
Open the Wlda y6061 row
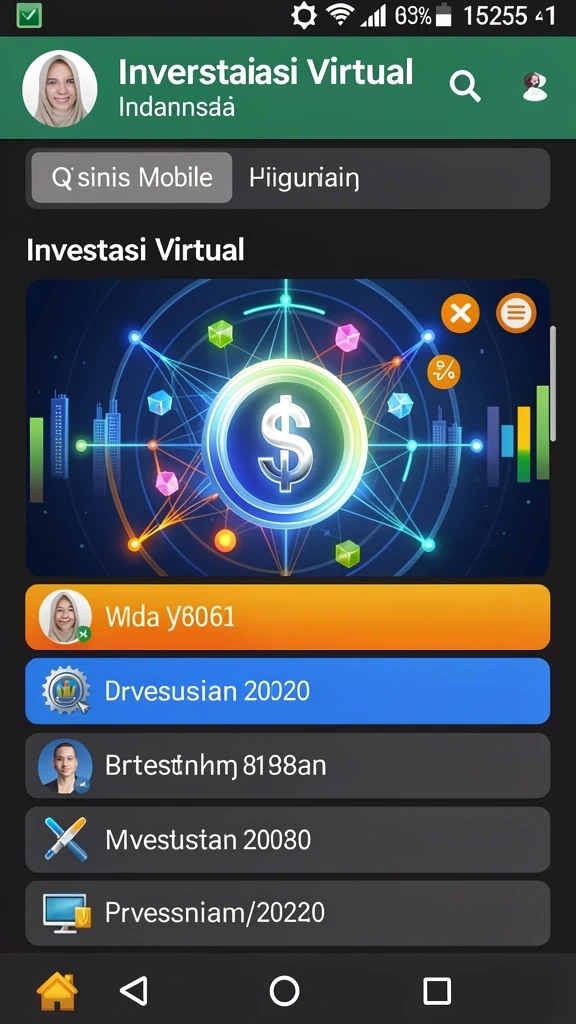(x=287, y=617)
